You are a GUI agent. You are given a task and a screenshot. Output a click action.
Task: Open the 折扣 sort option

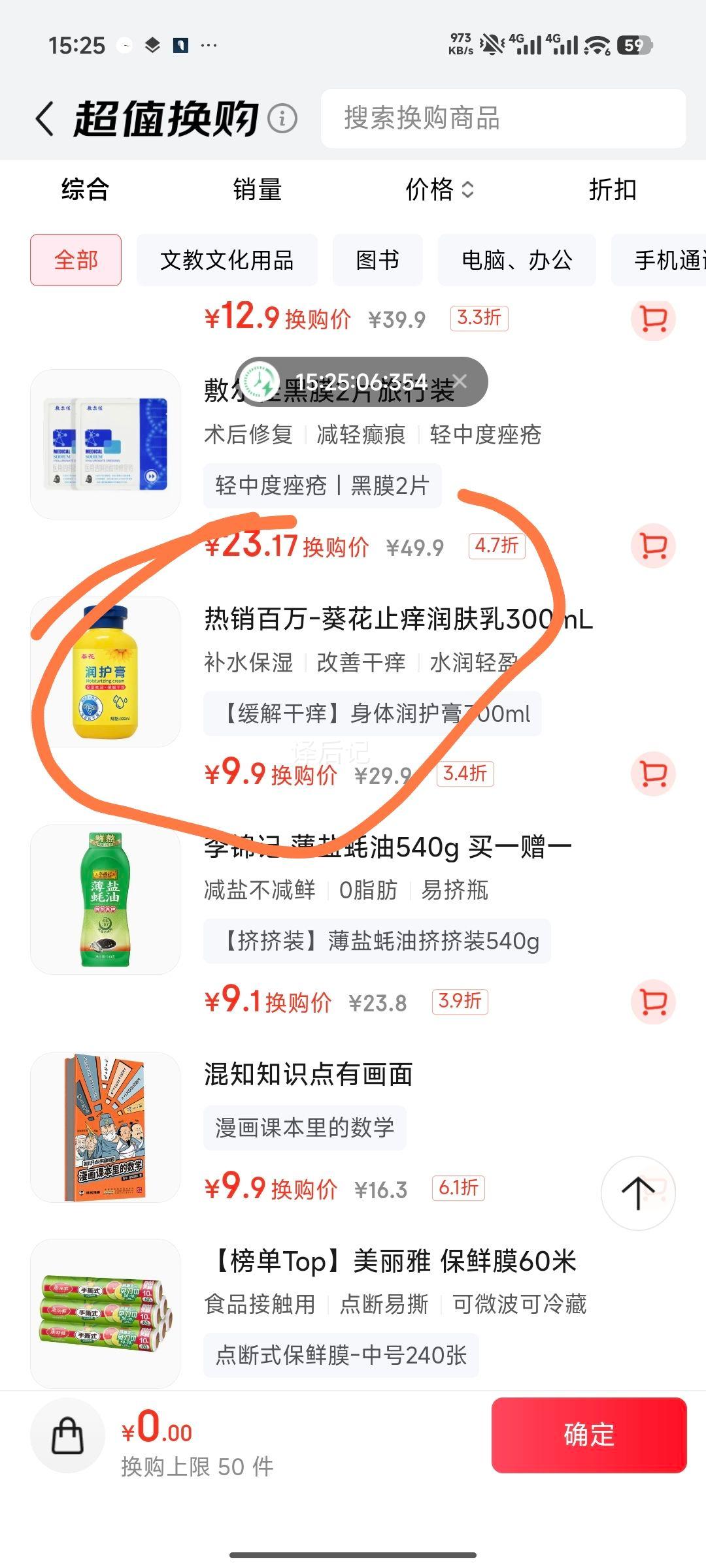613,190
